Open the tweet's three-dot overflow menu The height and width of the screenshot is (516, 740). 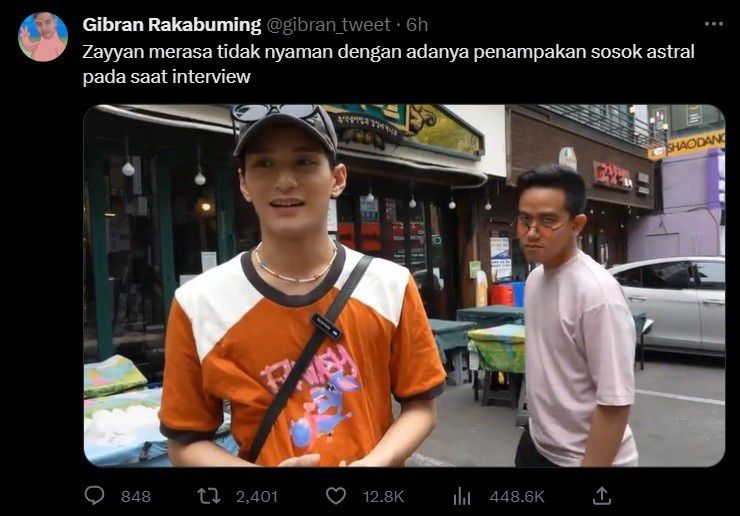[713, 24]
